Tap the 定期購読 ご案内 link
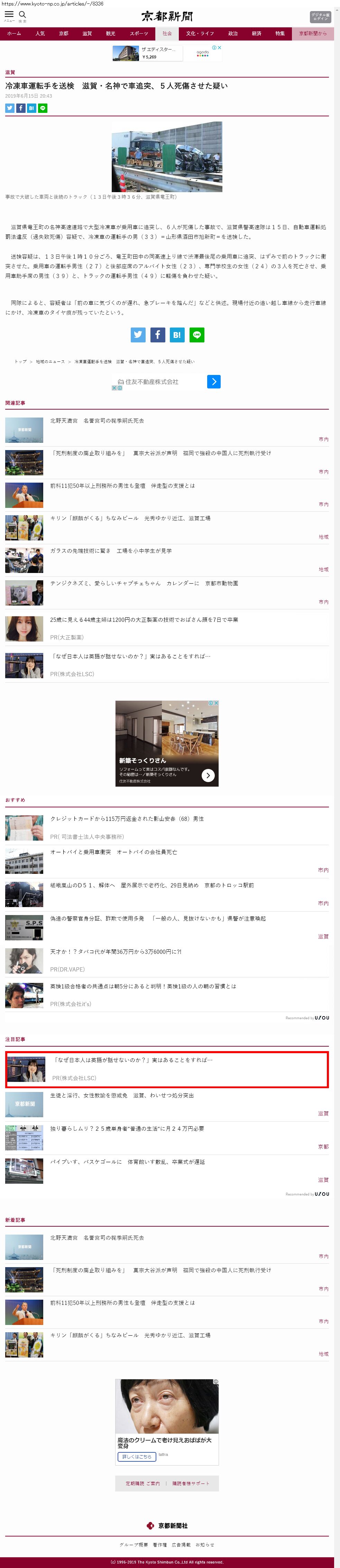 pos(143,1483)
